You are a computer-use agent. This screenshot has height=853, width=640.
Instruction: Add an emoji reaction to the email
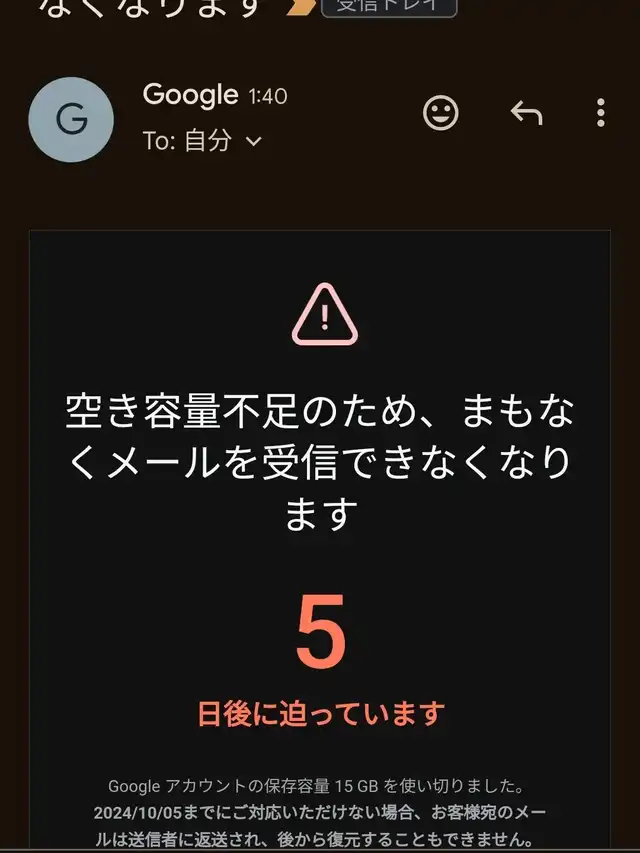[440, 113]
